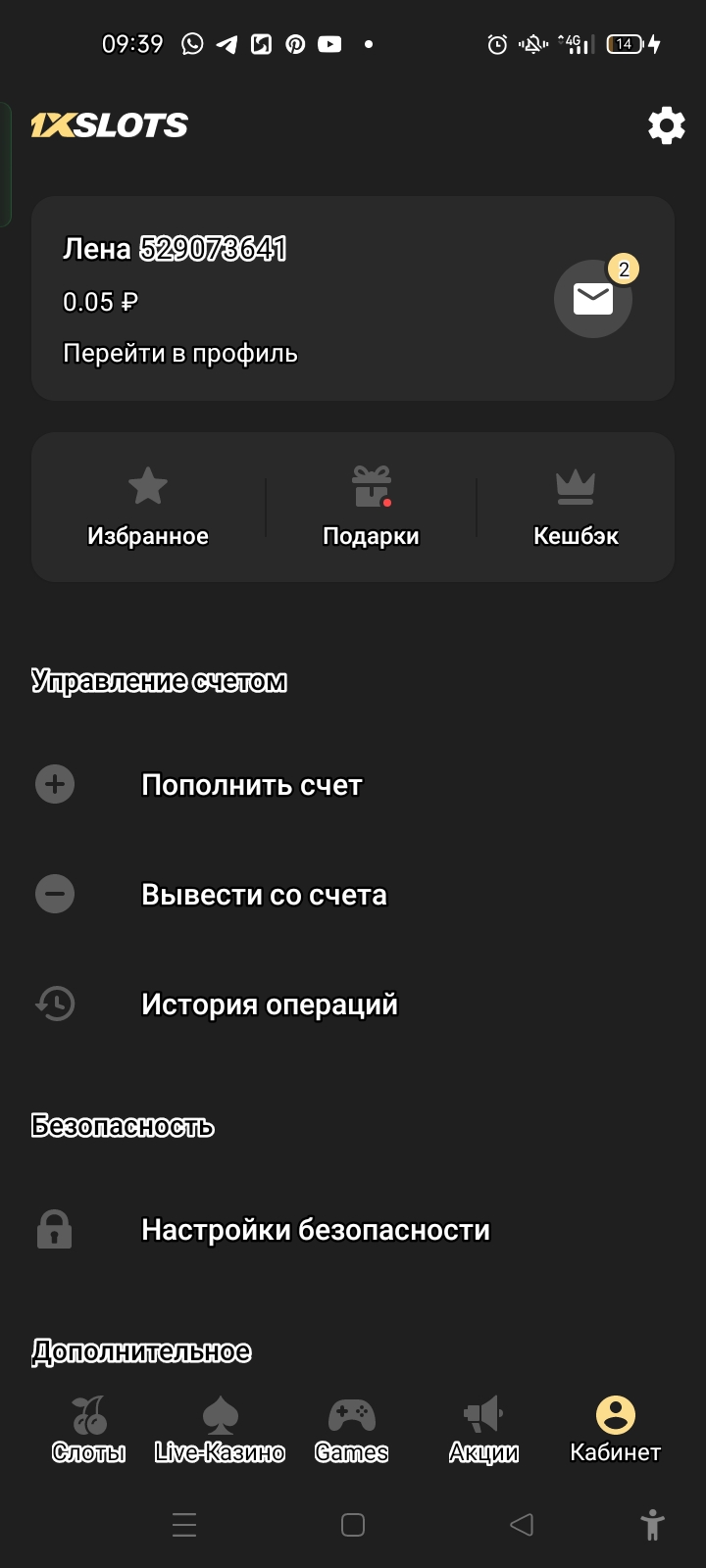This screenshot has width=706, height=1568.
Task: Open the messages envelope with 2 unread
Action: tap(593, 299)
